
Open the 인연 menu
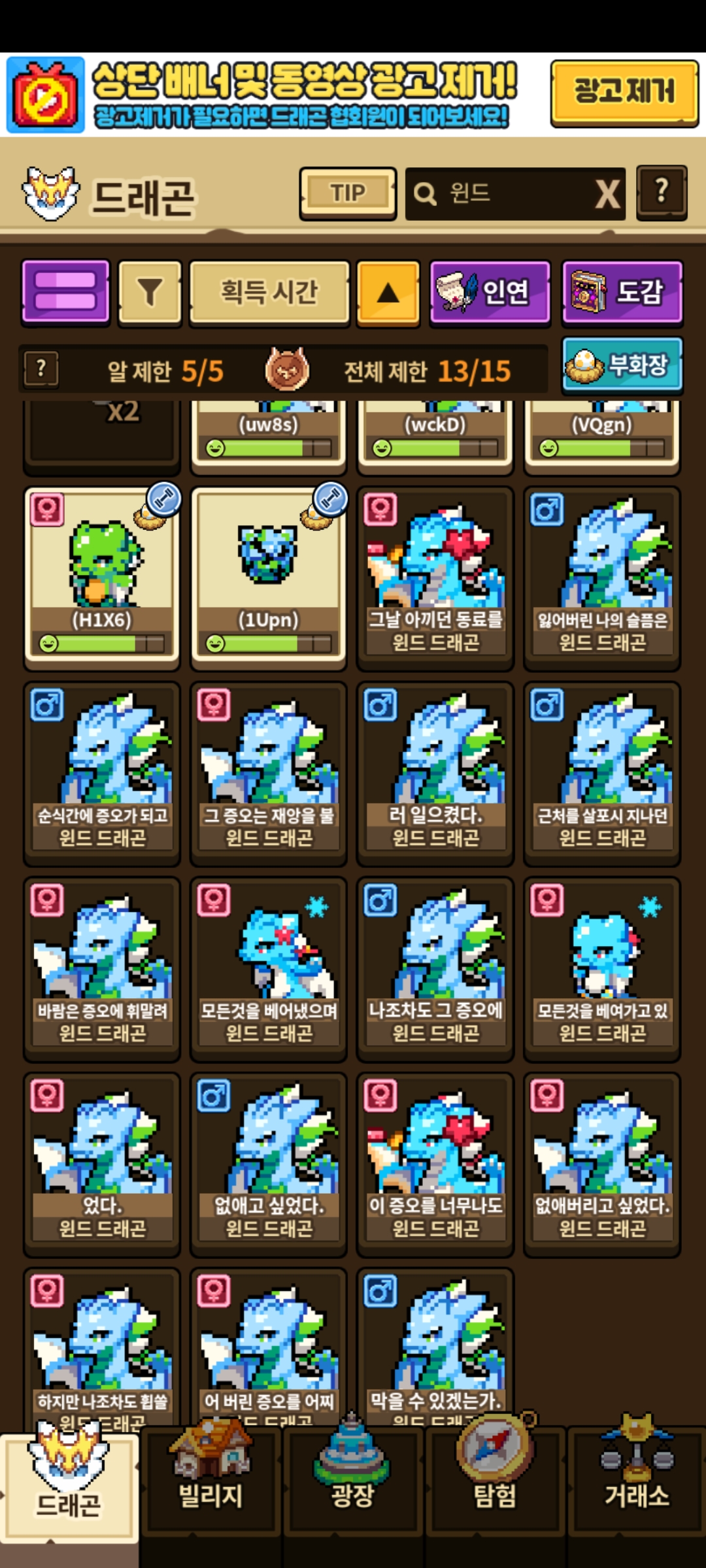[x=490, y=291]
